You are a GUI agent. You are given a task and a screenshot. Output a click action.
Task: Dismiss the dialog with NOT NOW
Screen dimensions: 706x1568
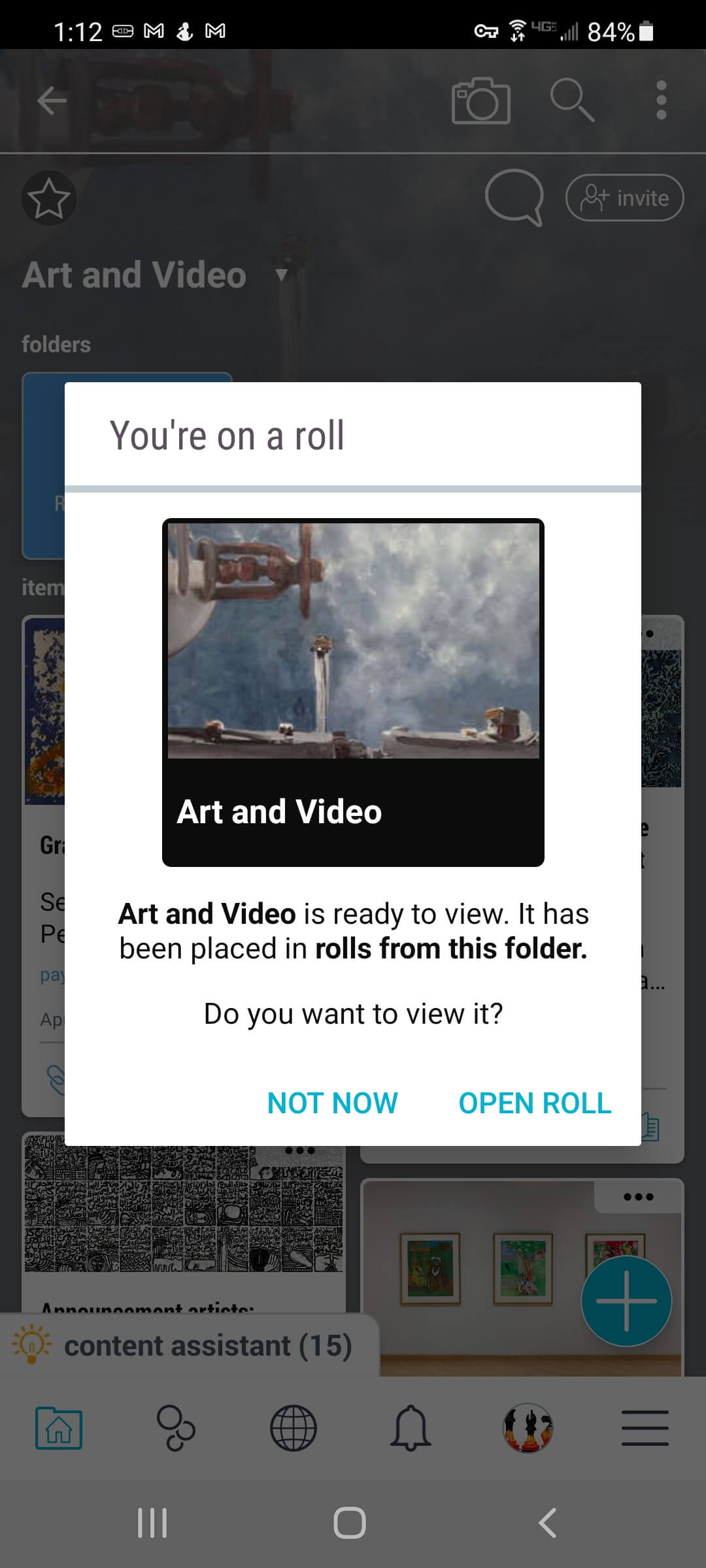point(332,1103)
